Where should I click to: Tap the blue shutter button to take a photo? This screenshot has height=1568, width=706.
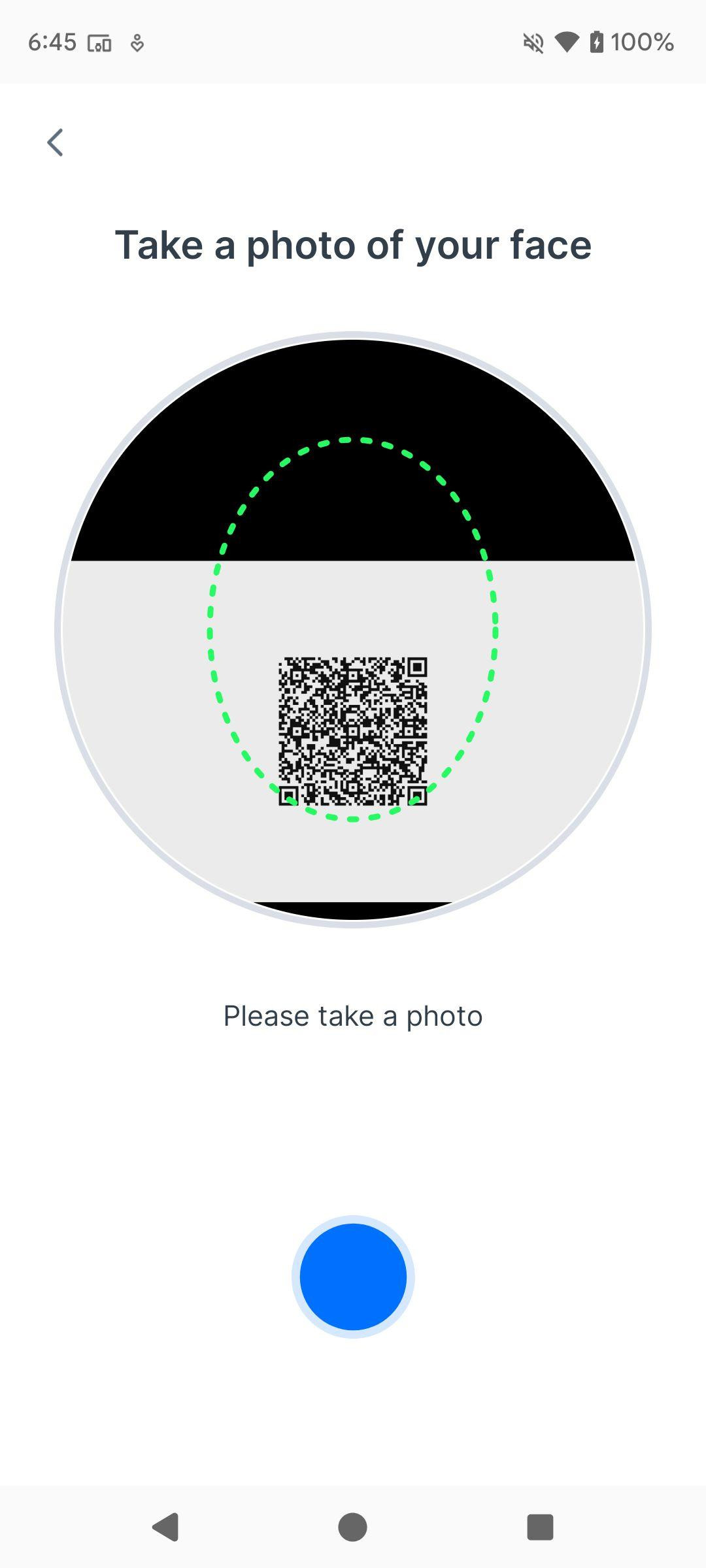(x=353, y=1277)
